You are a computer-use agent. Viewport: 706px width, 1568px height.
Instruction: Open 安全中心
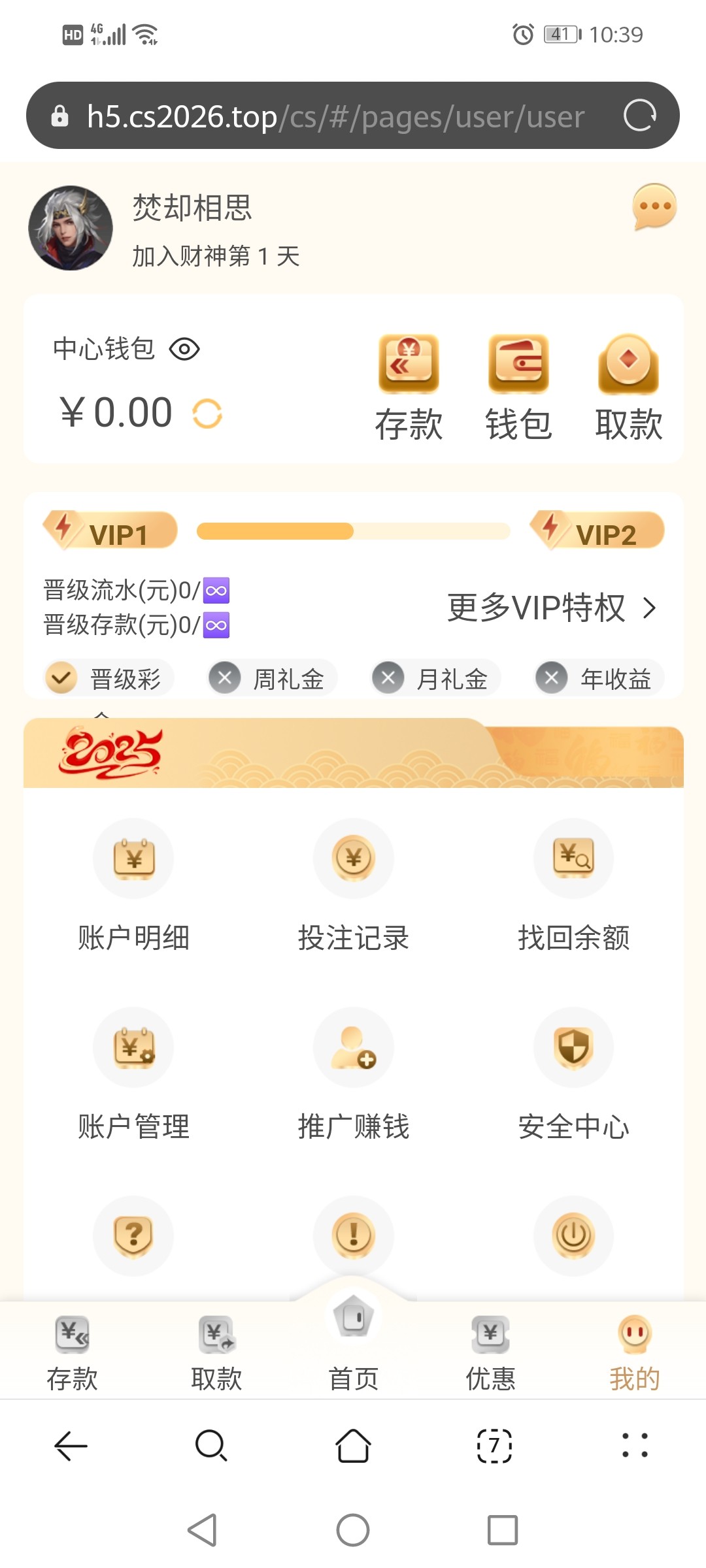click(573, 1073)
